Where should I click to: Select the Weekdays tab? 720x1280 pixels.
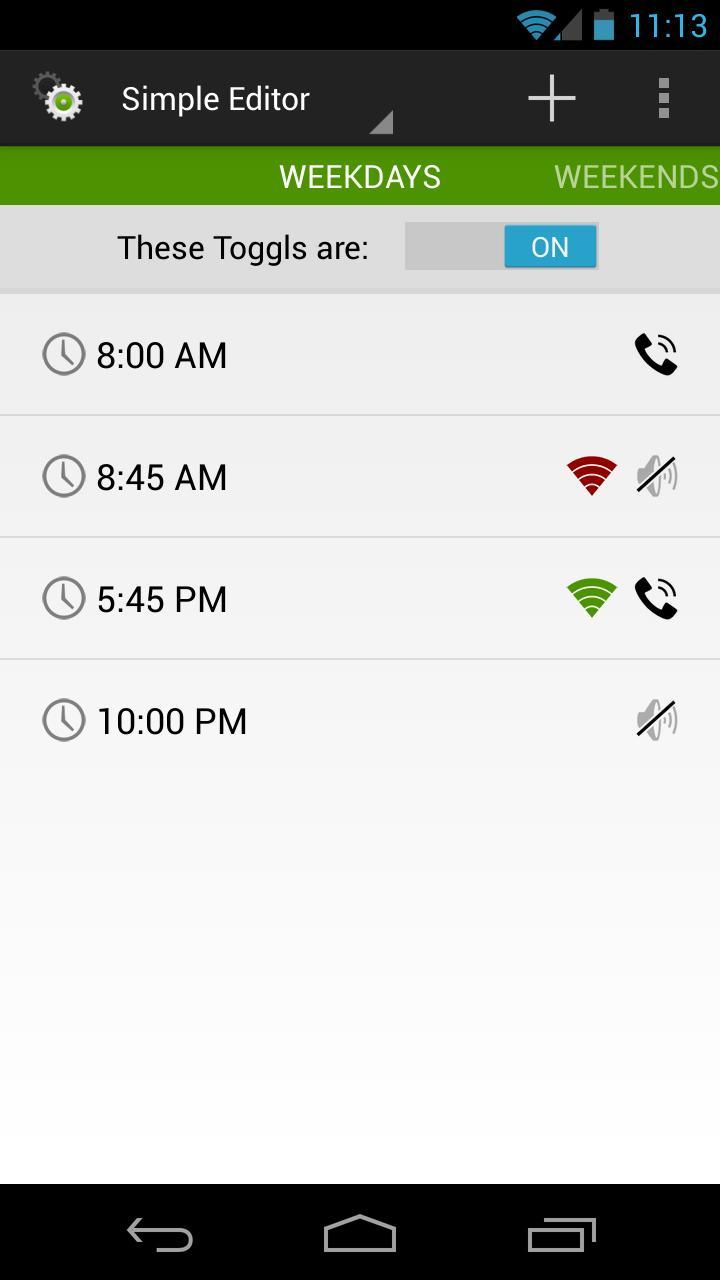pyautogui.click(x=360, y=177)
